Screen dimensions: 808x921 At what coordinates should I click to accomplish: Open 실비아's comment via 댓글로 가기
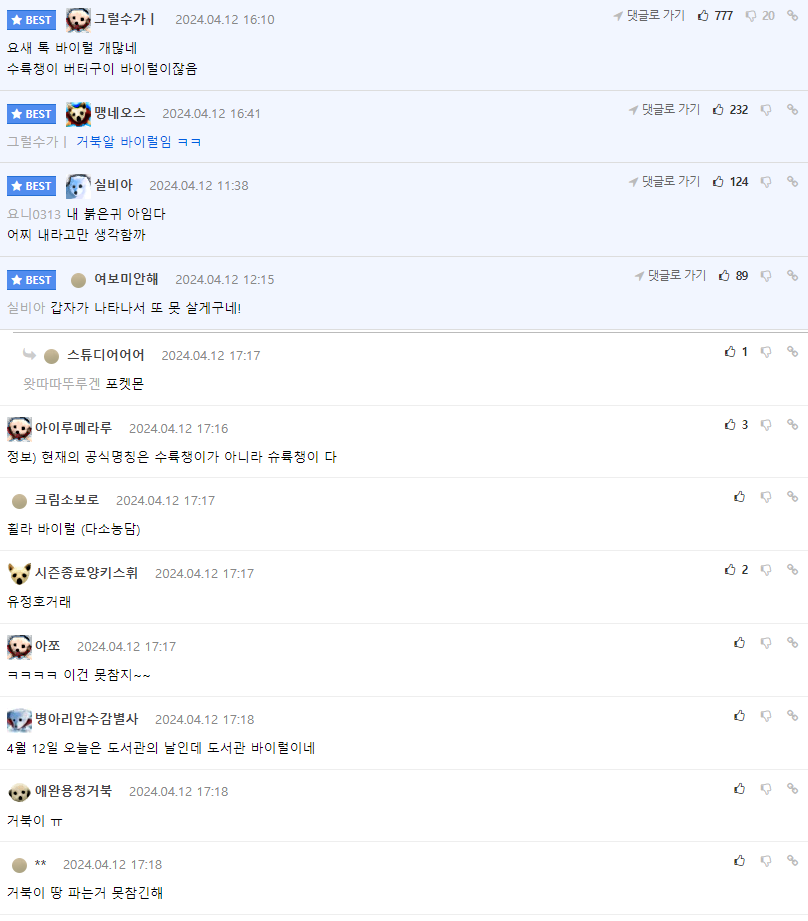[x=665, y=182]
